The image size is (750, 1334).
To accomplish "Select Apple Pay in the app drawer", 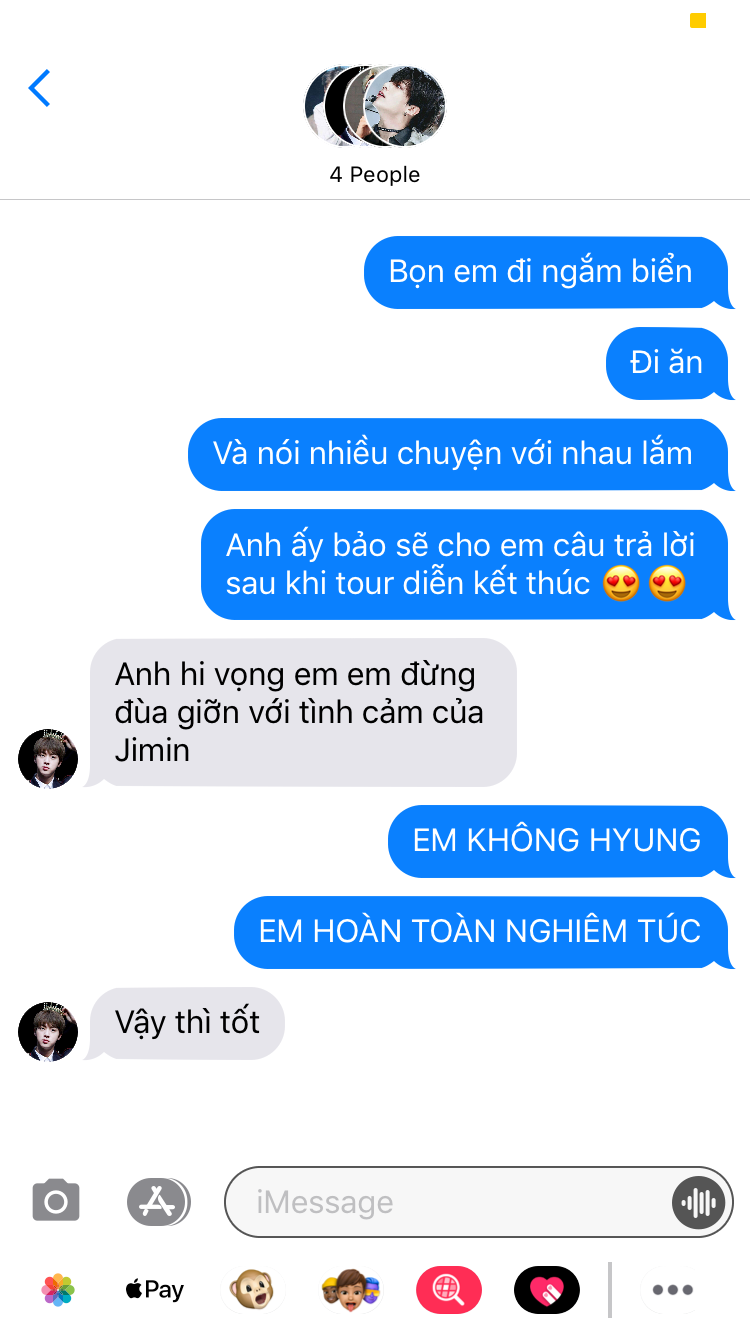I will [155, 1290].
